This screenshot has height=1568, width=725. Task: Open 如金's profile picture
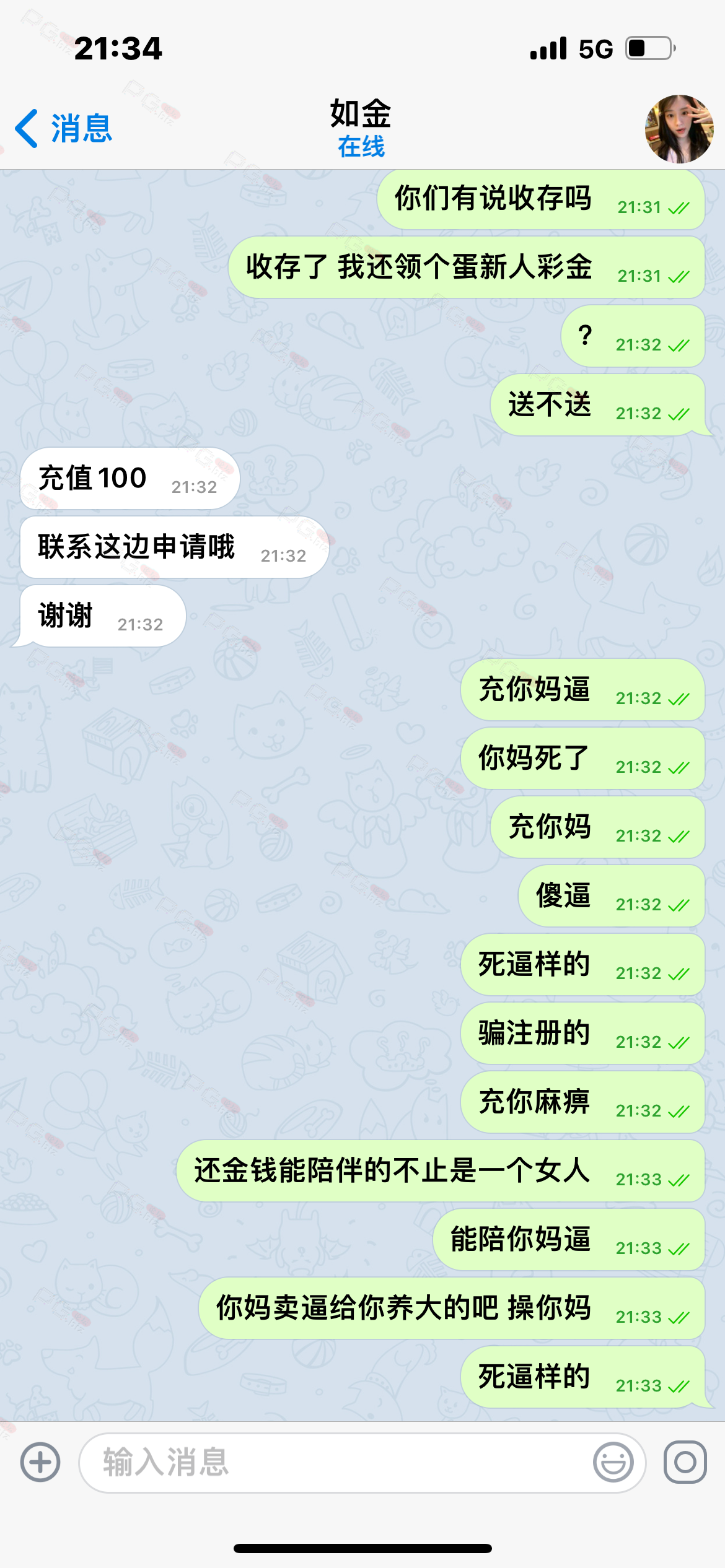[x=679, y=129]
